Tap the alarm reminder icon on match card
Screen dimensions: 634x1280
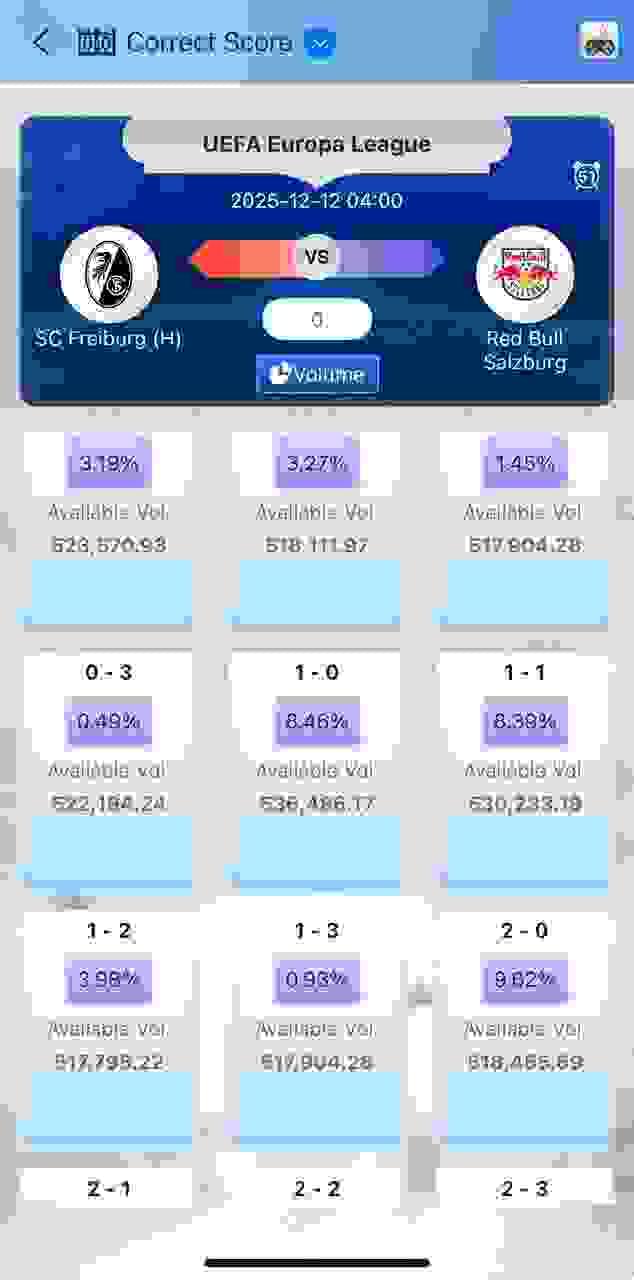point(585,175)
